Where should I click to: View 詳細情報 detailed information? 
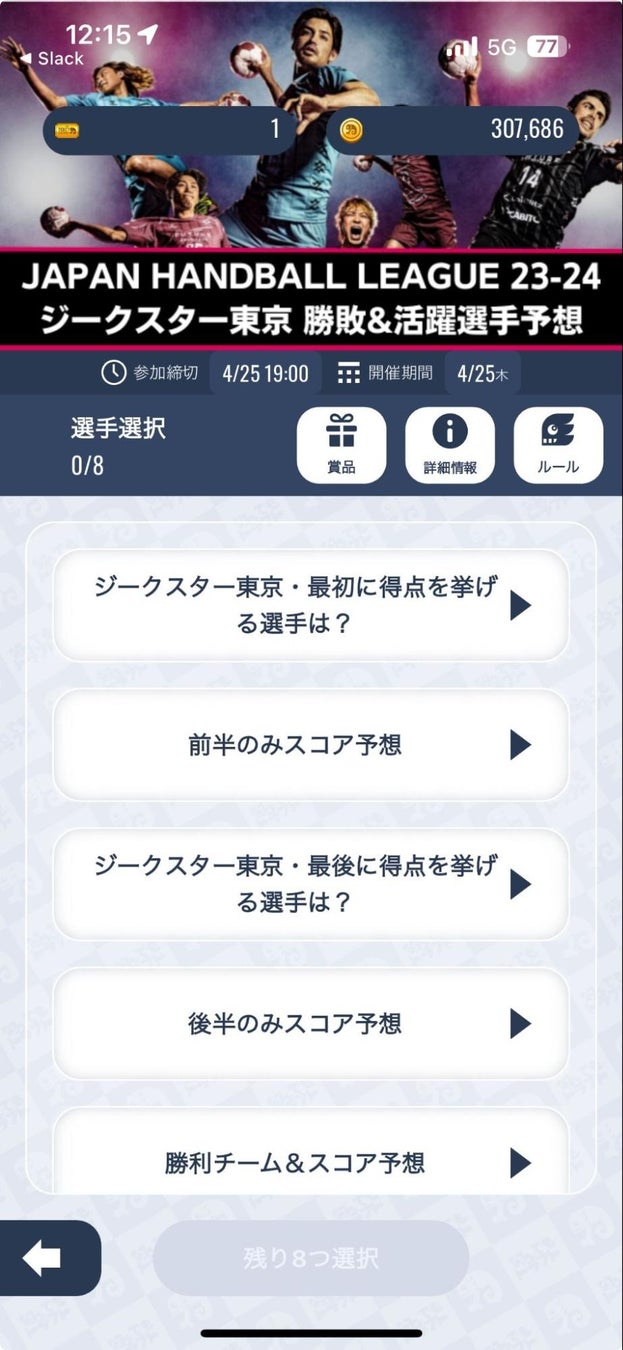(x=450, y=445)
